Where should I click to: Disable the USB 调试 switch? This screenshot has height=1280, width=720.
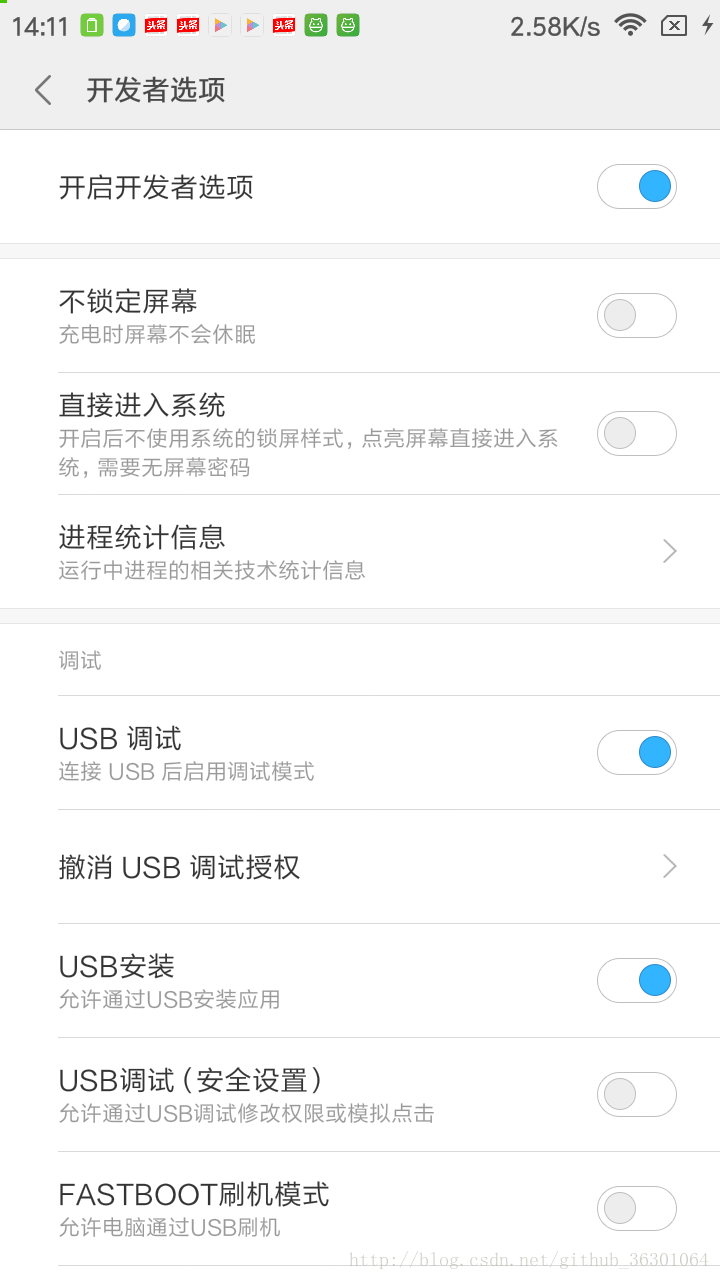click(x=637, y=752)
